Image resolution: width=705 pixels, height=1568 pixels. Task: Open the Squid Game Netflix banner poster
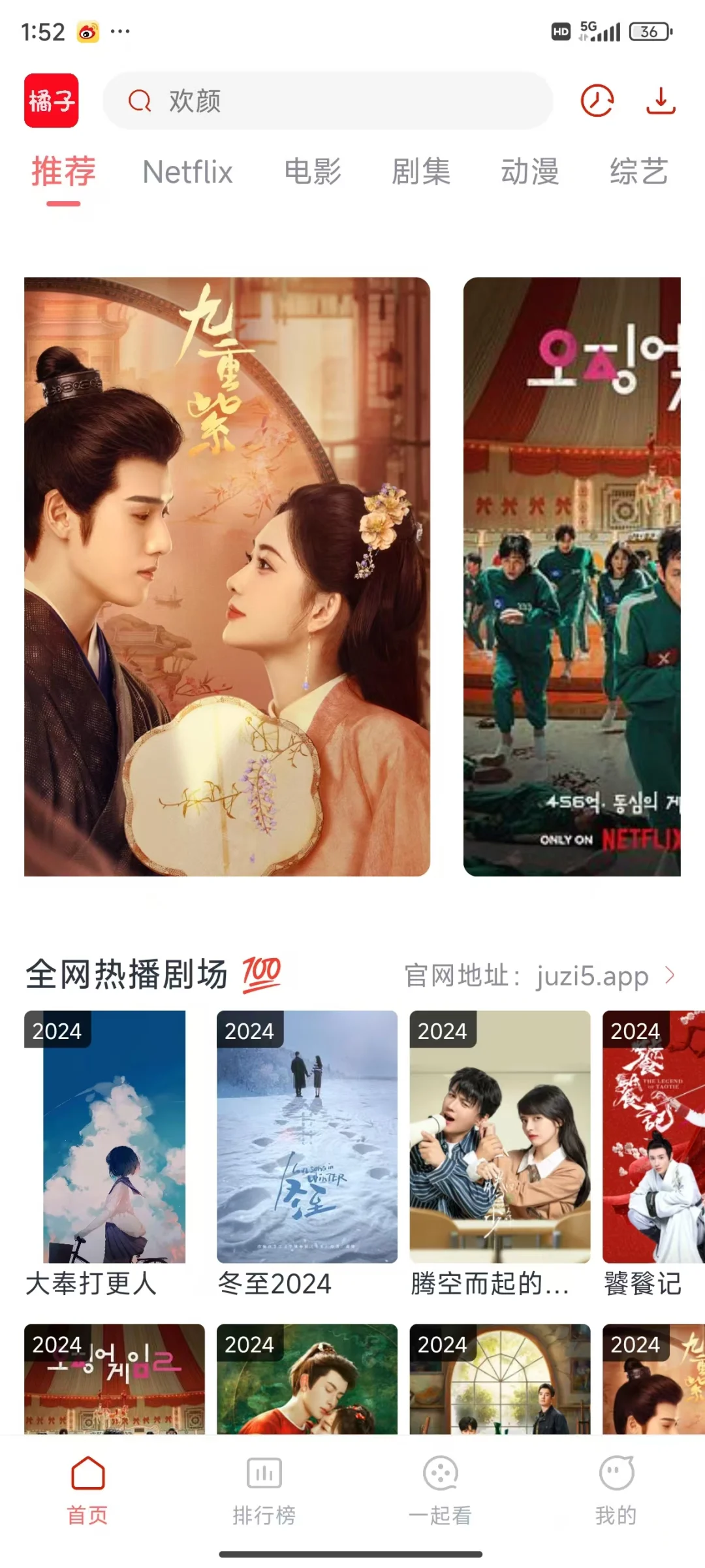point(572,576)
